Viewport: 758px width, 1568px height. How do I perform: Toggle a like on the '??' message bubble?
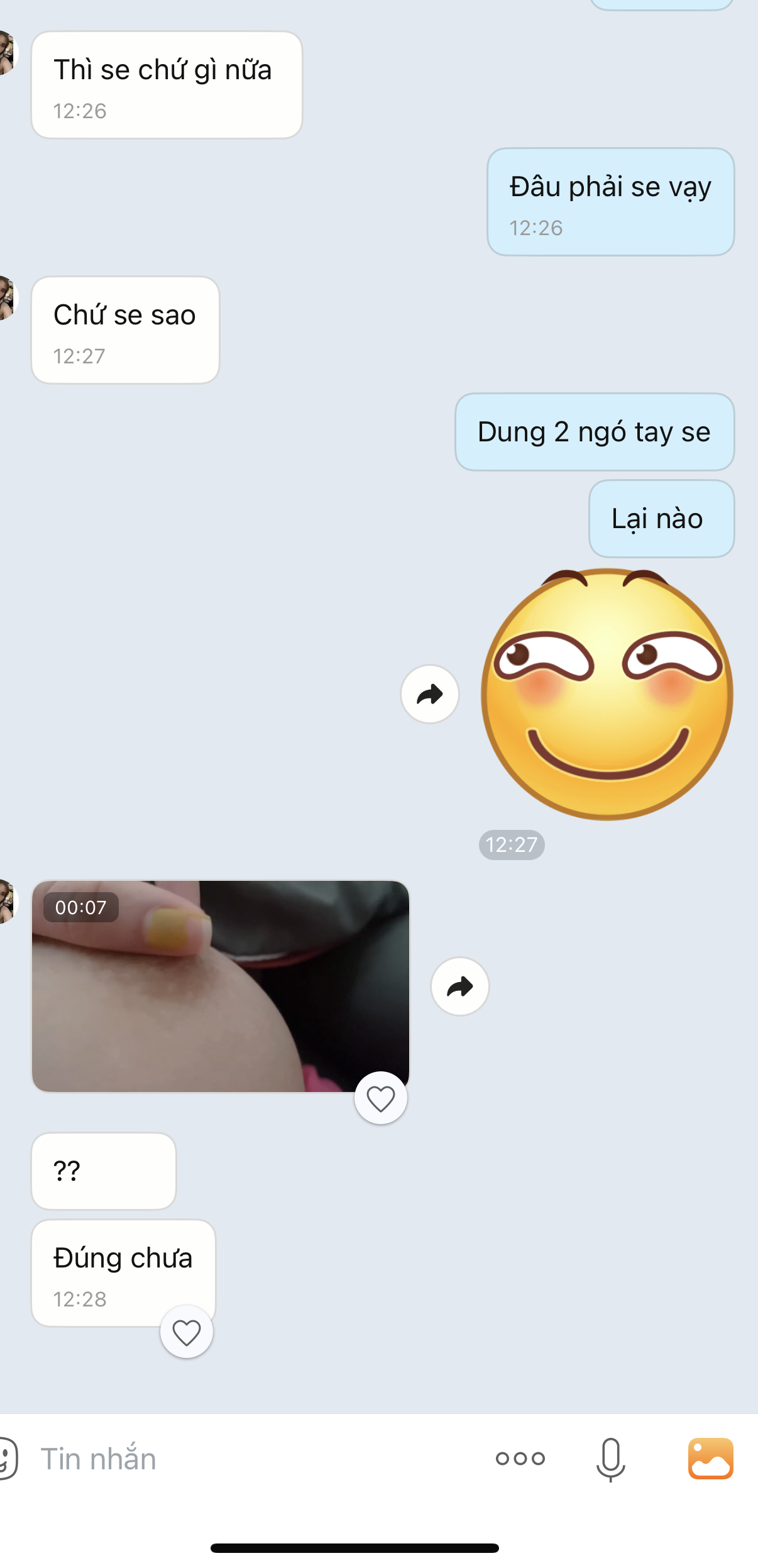(103, 1171)
